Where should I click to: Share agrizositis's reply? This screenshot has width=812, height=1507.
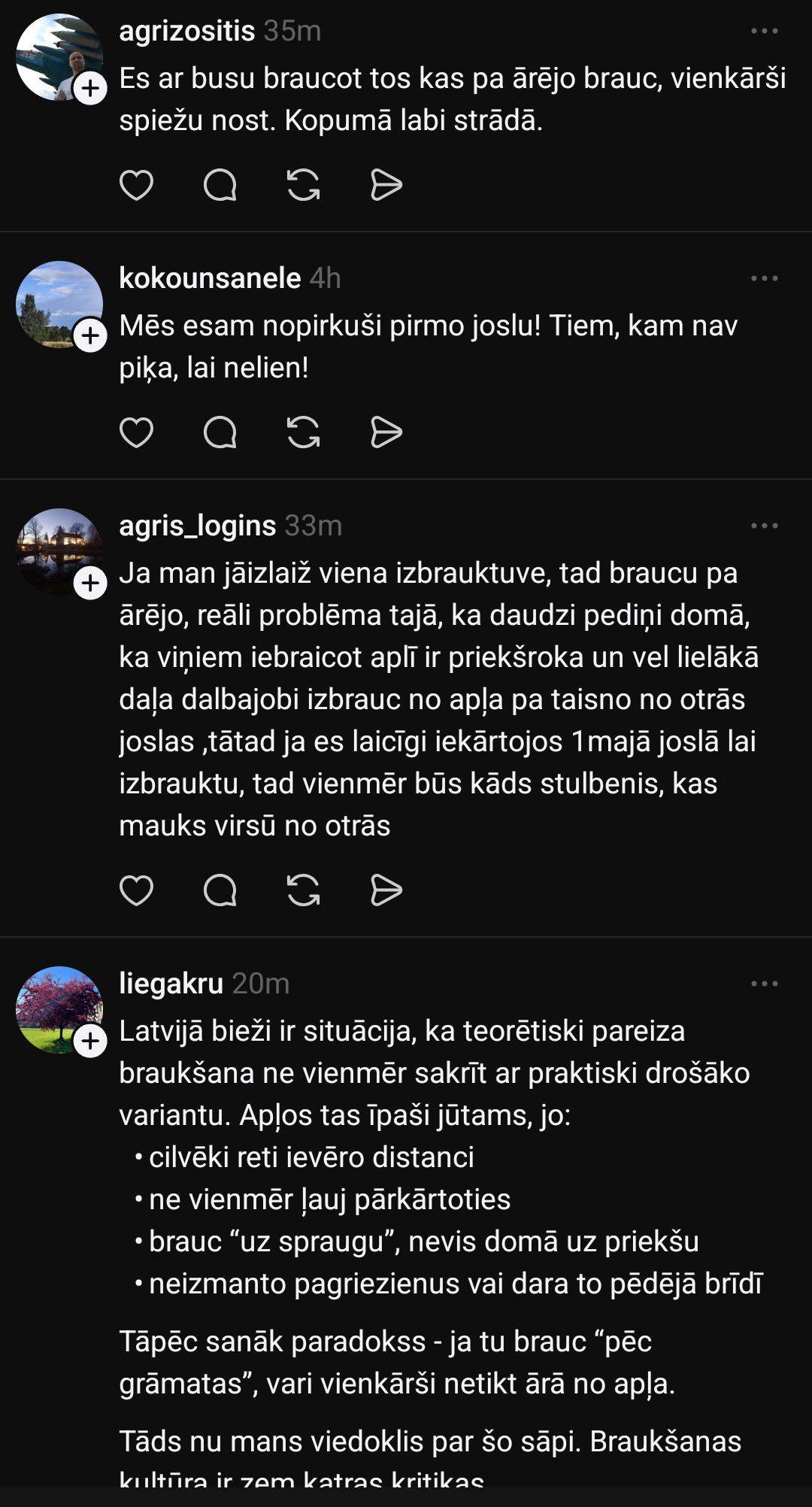coord(386,185)
